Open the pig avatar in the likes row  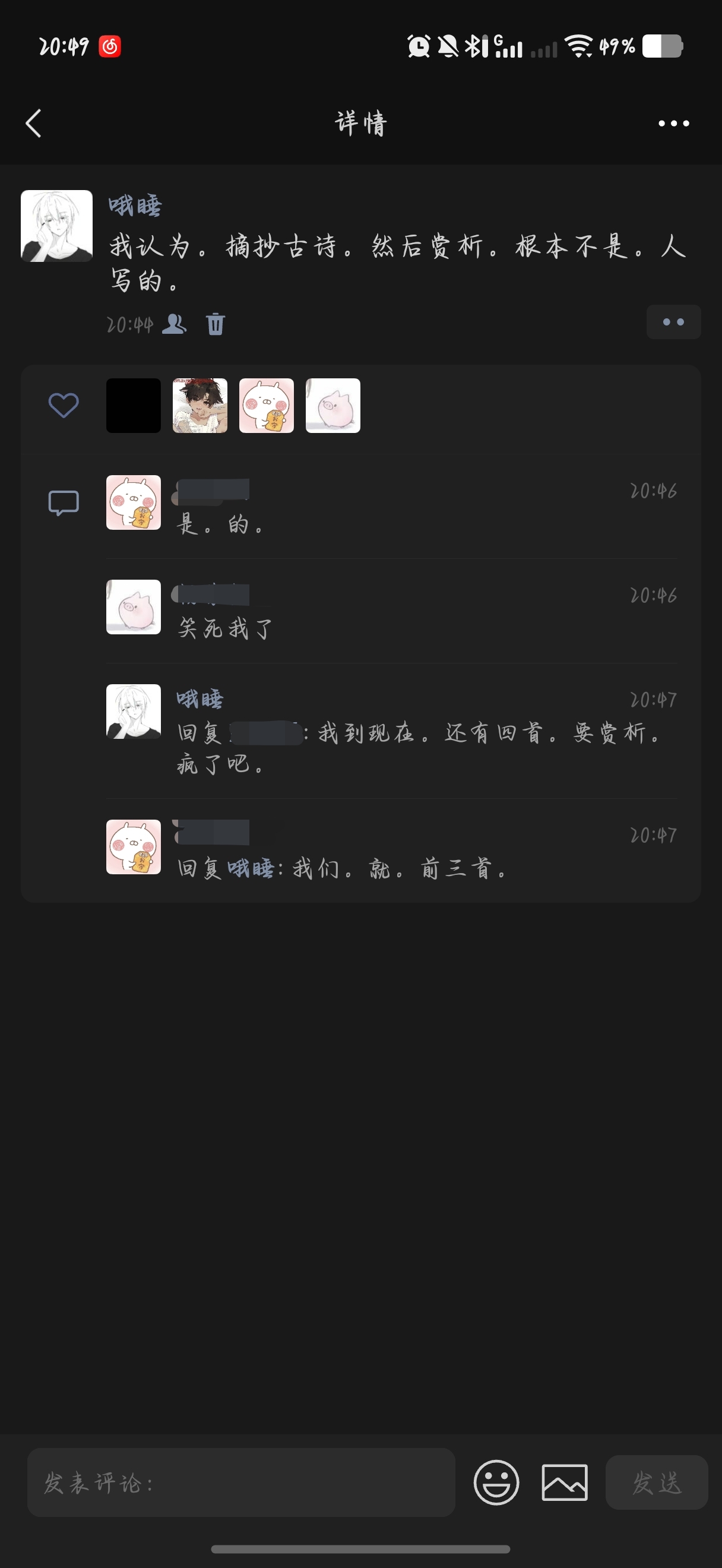coord(332,406)
